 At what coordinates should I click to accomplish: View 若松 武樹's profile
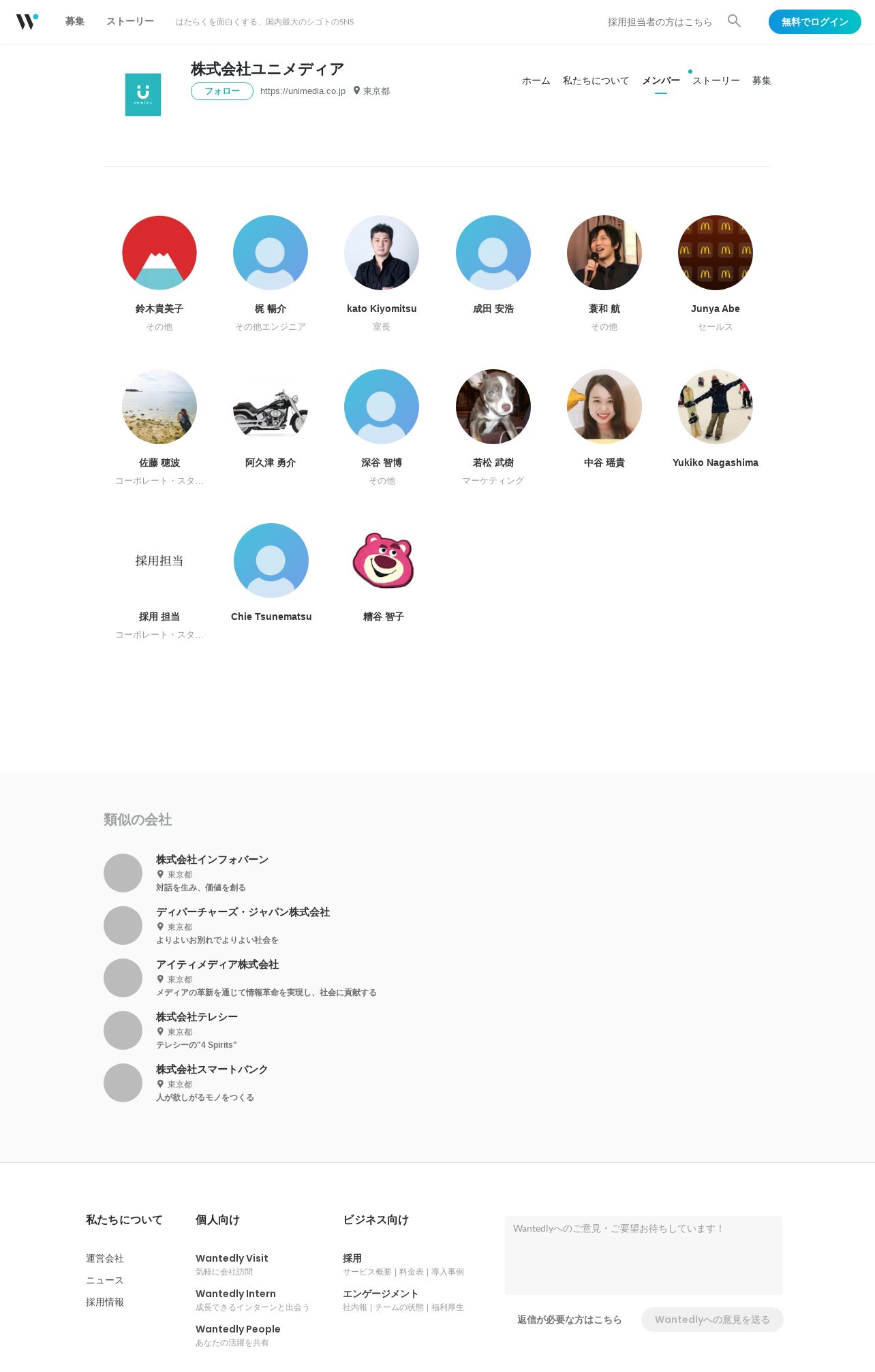(x=493, y=407)
